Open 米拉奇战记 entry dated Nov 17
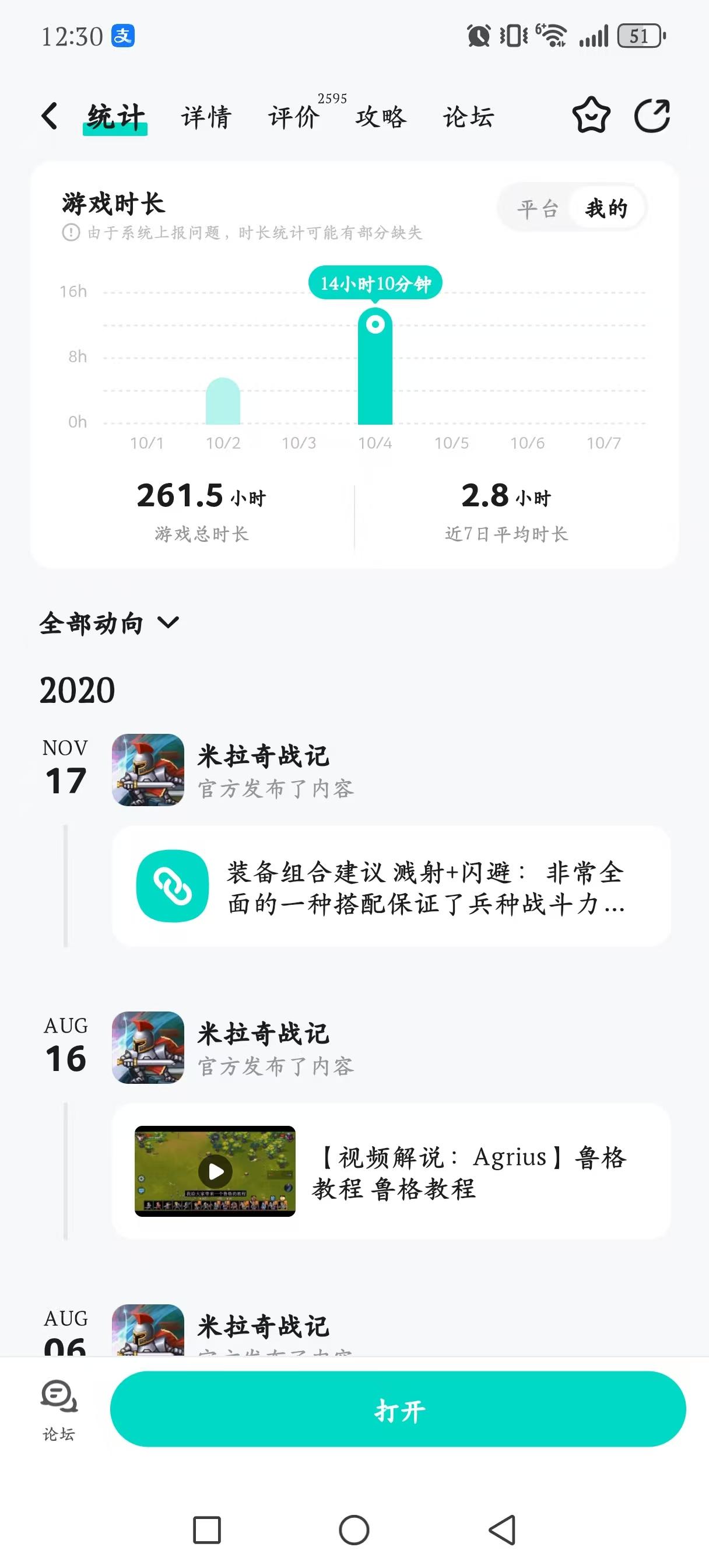The height and width of the screenshot is (1568, 709). (263, 770)
